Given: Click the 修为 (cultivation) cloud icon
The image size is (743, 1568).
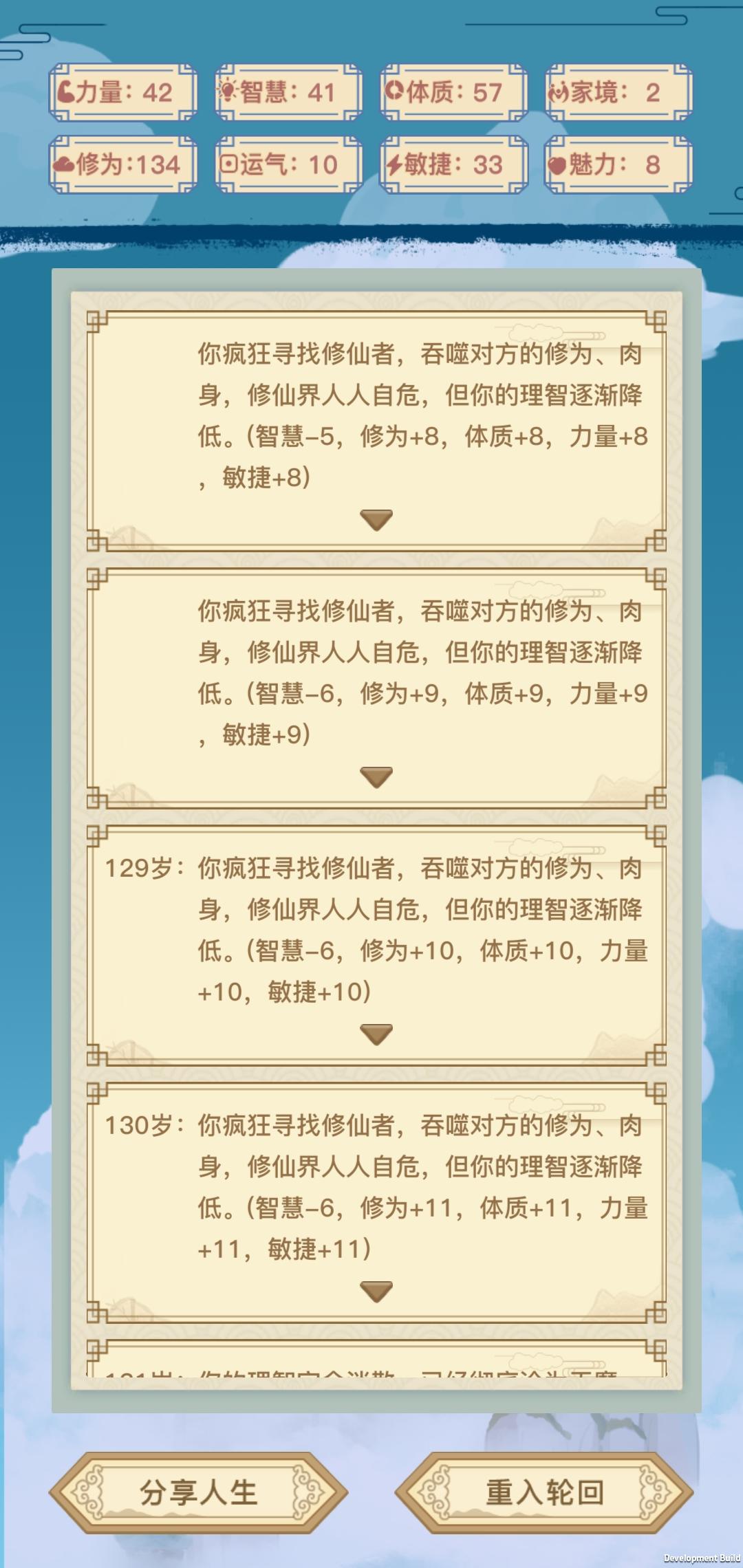Looking at the screenshot, I should 65,165.
